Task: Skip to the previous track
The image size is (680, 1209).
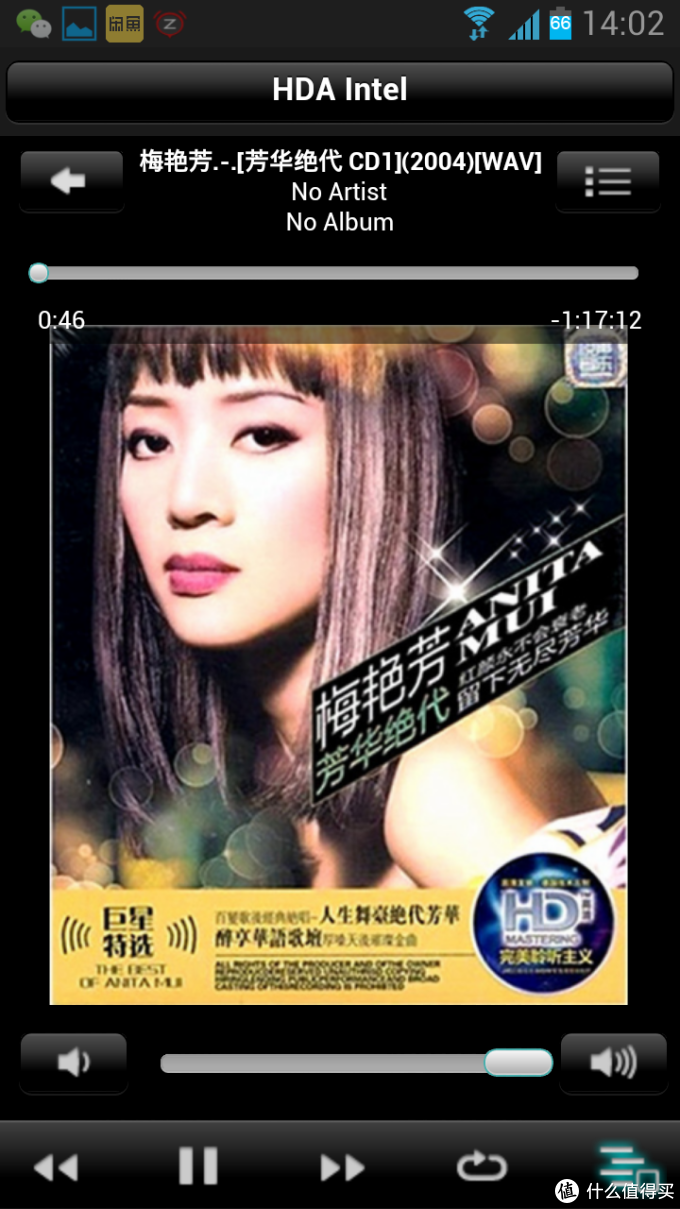Action: [56, 1167]
